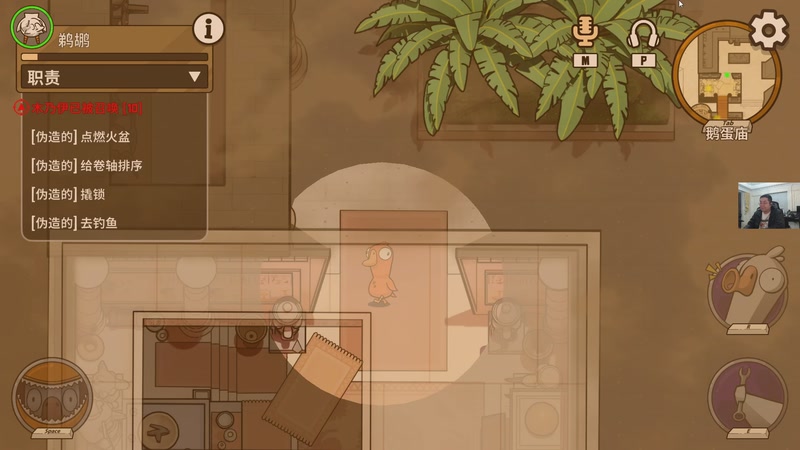The height and width of the screenshot is (450, 800).
Task: Open the info button beside the player name
Action: point(208,28)
